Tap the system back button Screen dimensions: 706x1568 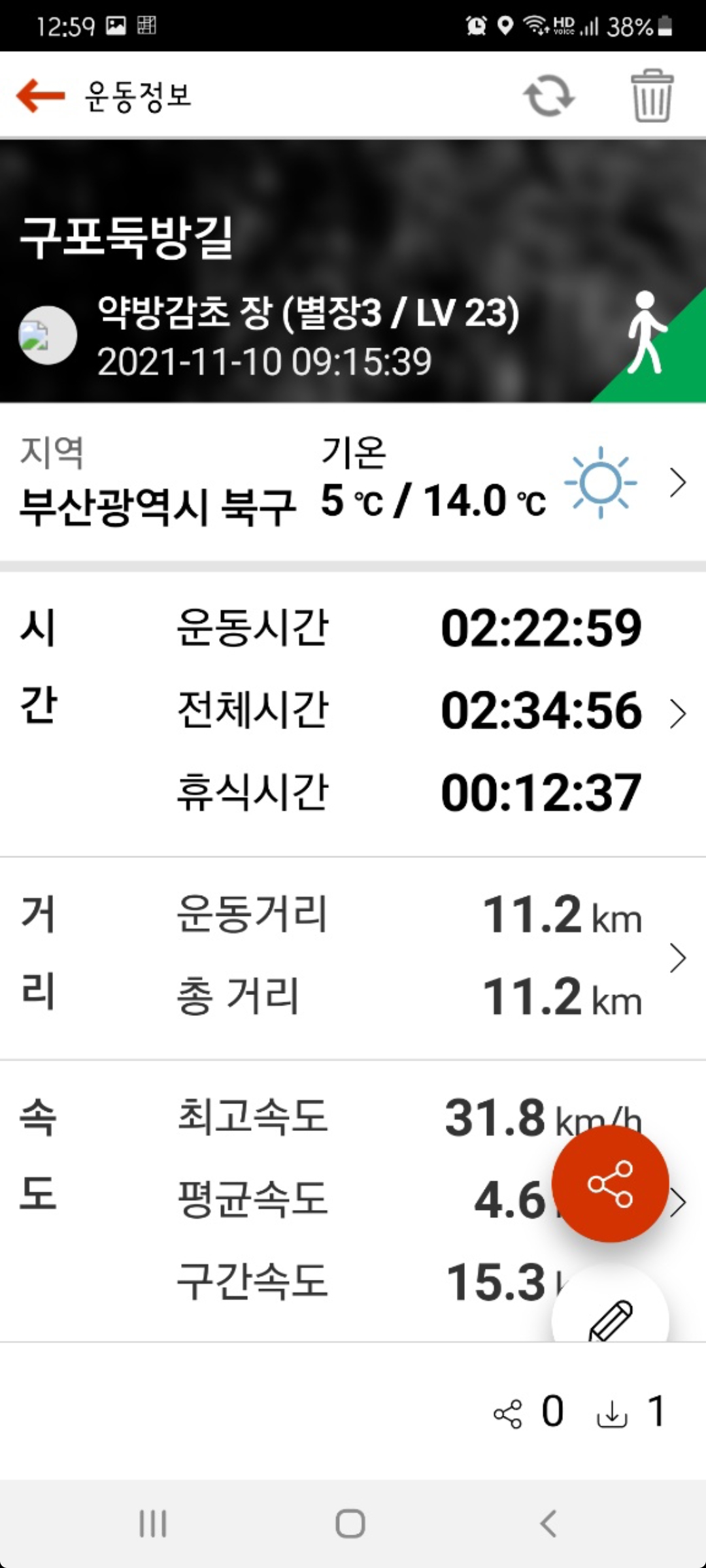point(548,1523)
